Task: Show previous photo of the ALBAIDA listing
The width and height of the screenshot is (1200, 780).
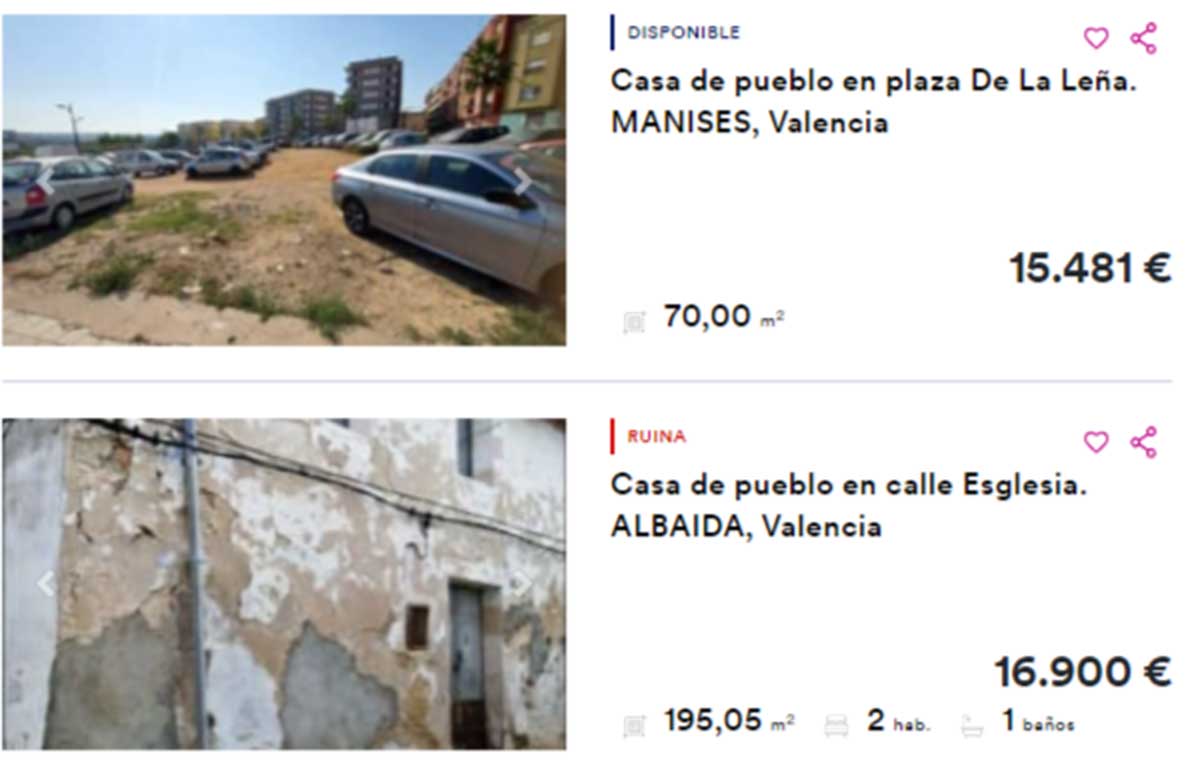Action: click(45, 584)
